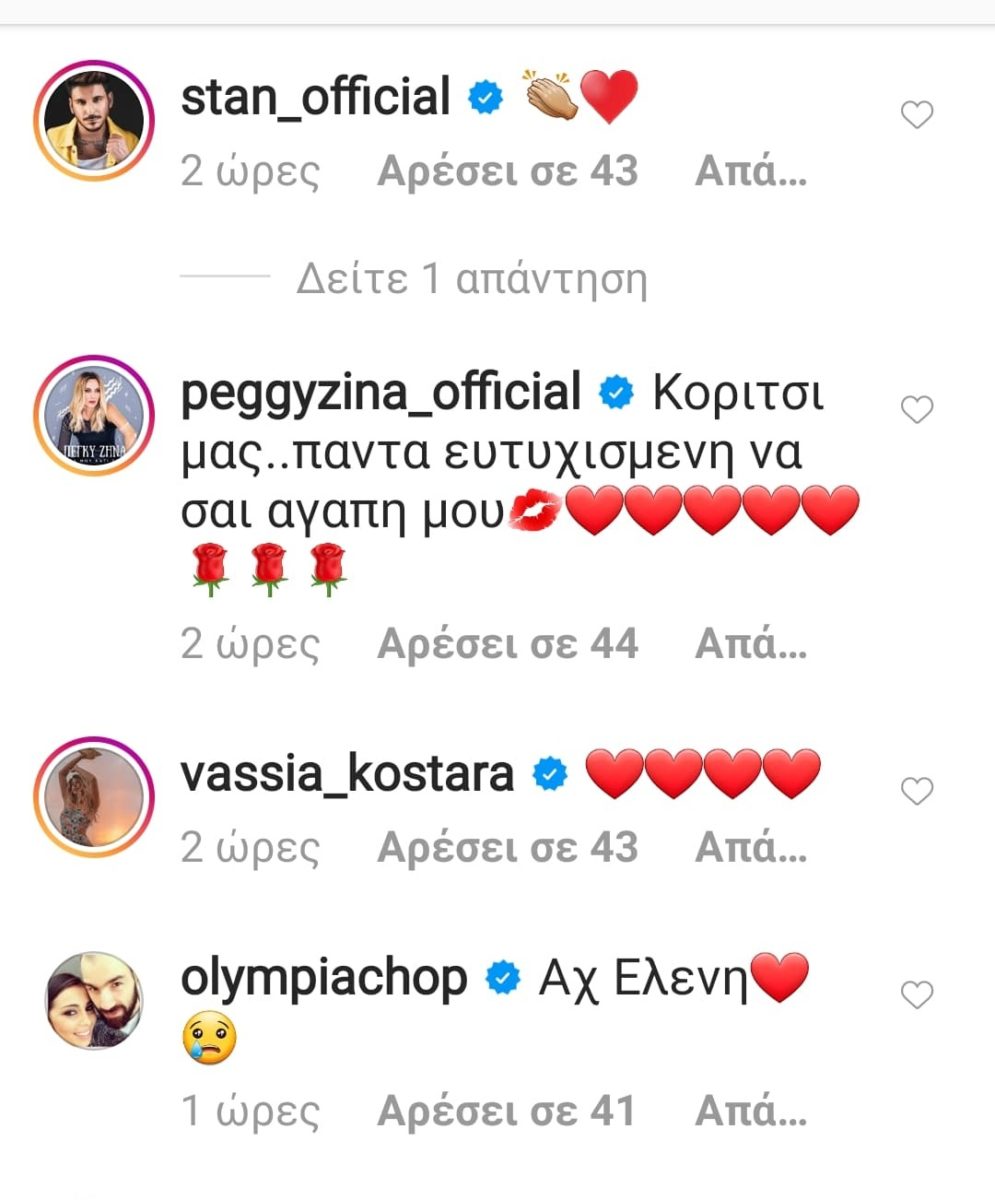The height and width of the screenshot is (1200, 995).
Task: Reply to stan_official's comment
Action: [x=750, y=172]
